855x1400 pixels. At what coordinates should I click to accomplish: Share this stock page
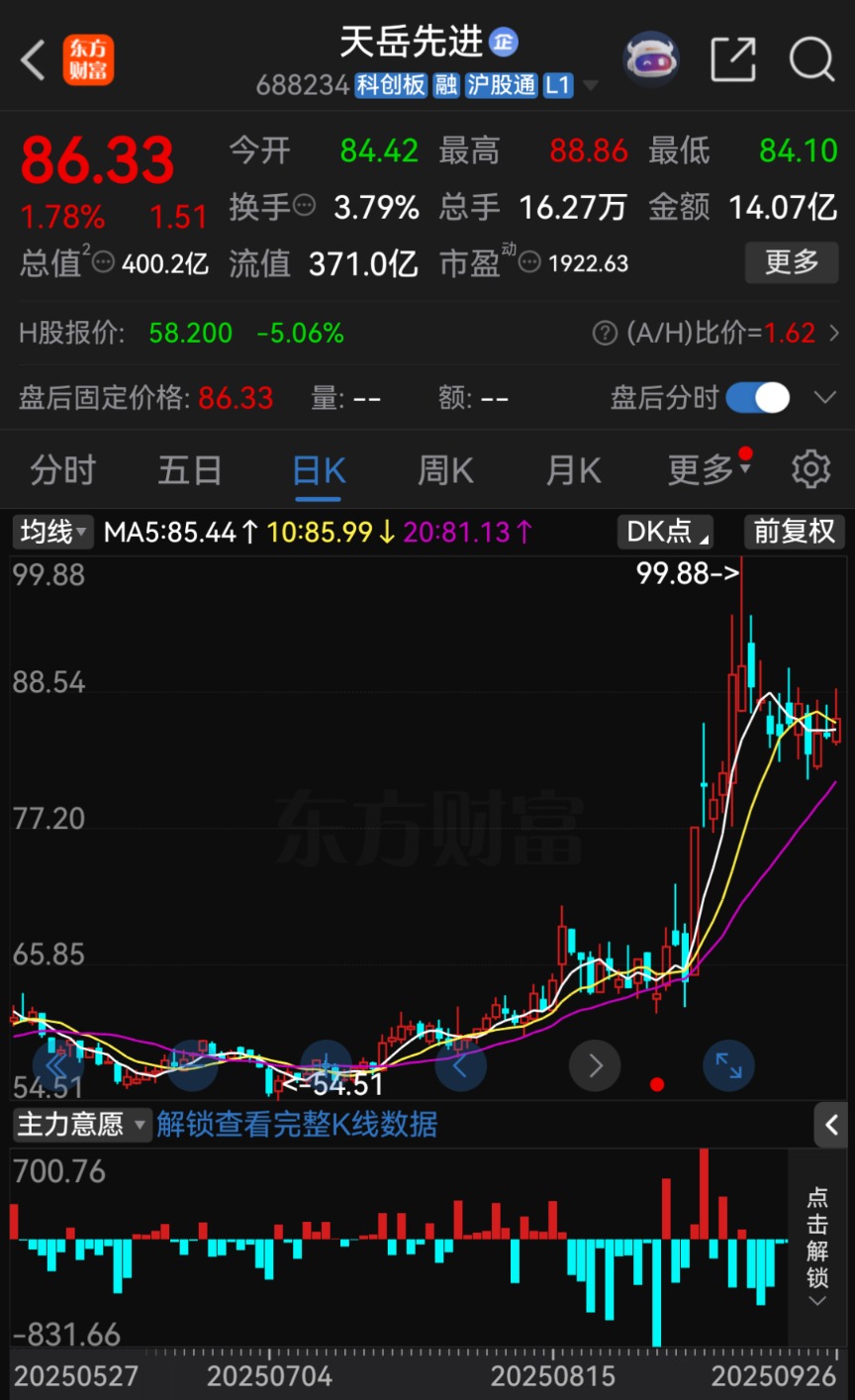(733, 59)
